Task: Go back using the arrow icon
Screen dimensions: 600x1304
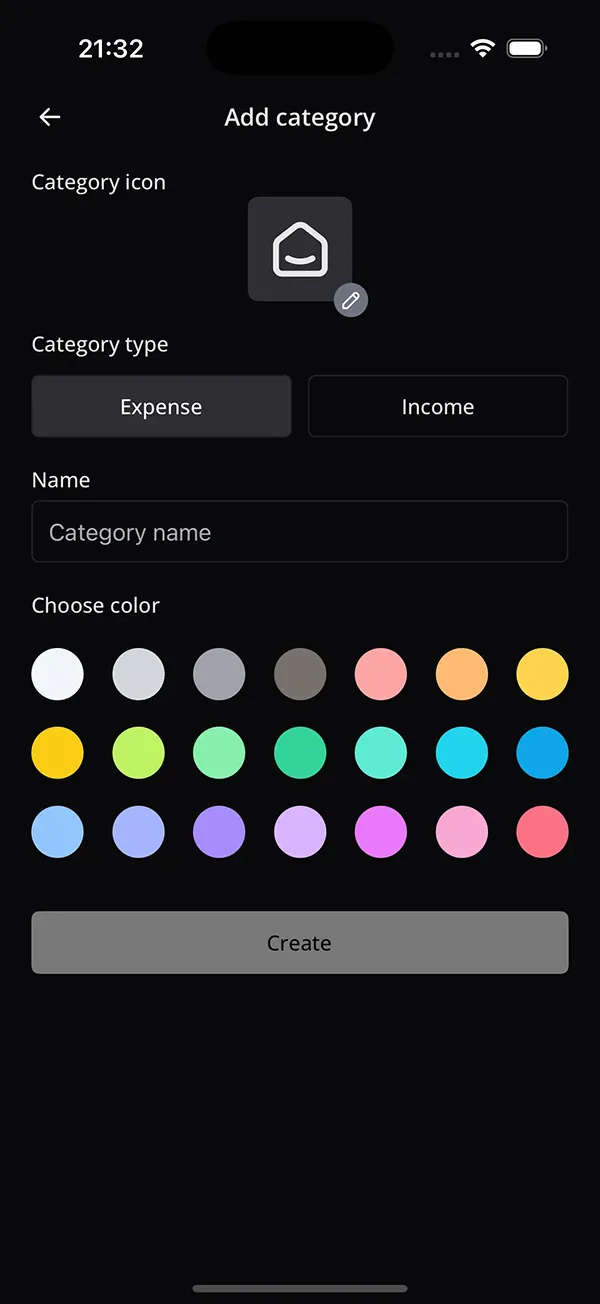Action: [50, 117]
